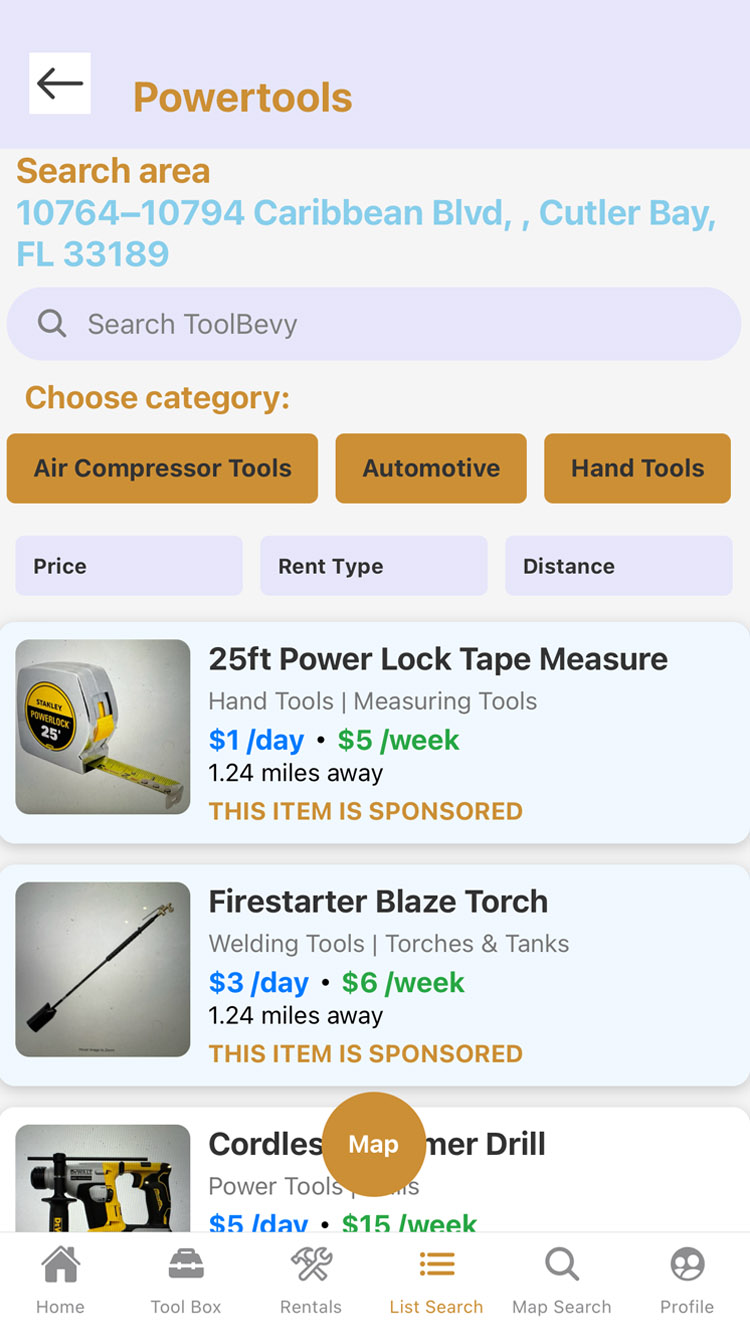The width and height of the screenshot is (750, 1334).
Task: Select the Air Compressor Tools category
Action: (x=162, y=468)
